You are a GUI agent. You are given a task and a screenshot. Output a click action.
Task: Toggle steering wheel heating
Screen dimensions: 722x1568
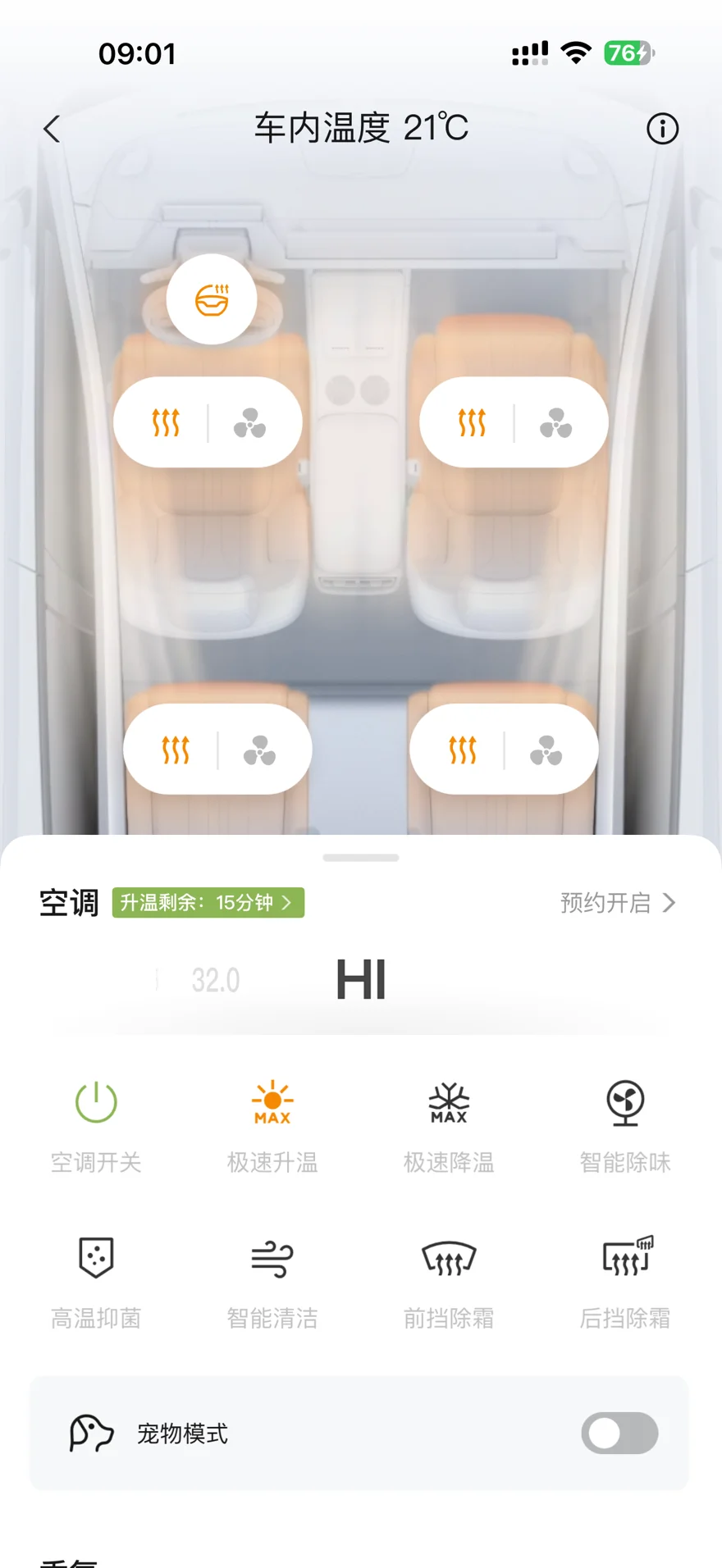[212, 299]
